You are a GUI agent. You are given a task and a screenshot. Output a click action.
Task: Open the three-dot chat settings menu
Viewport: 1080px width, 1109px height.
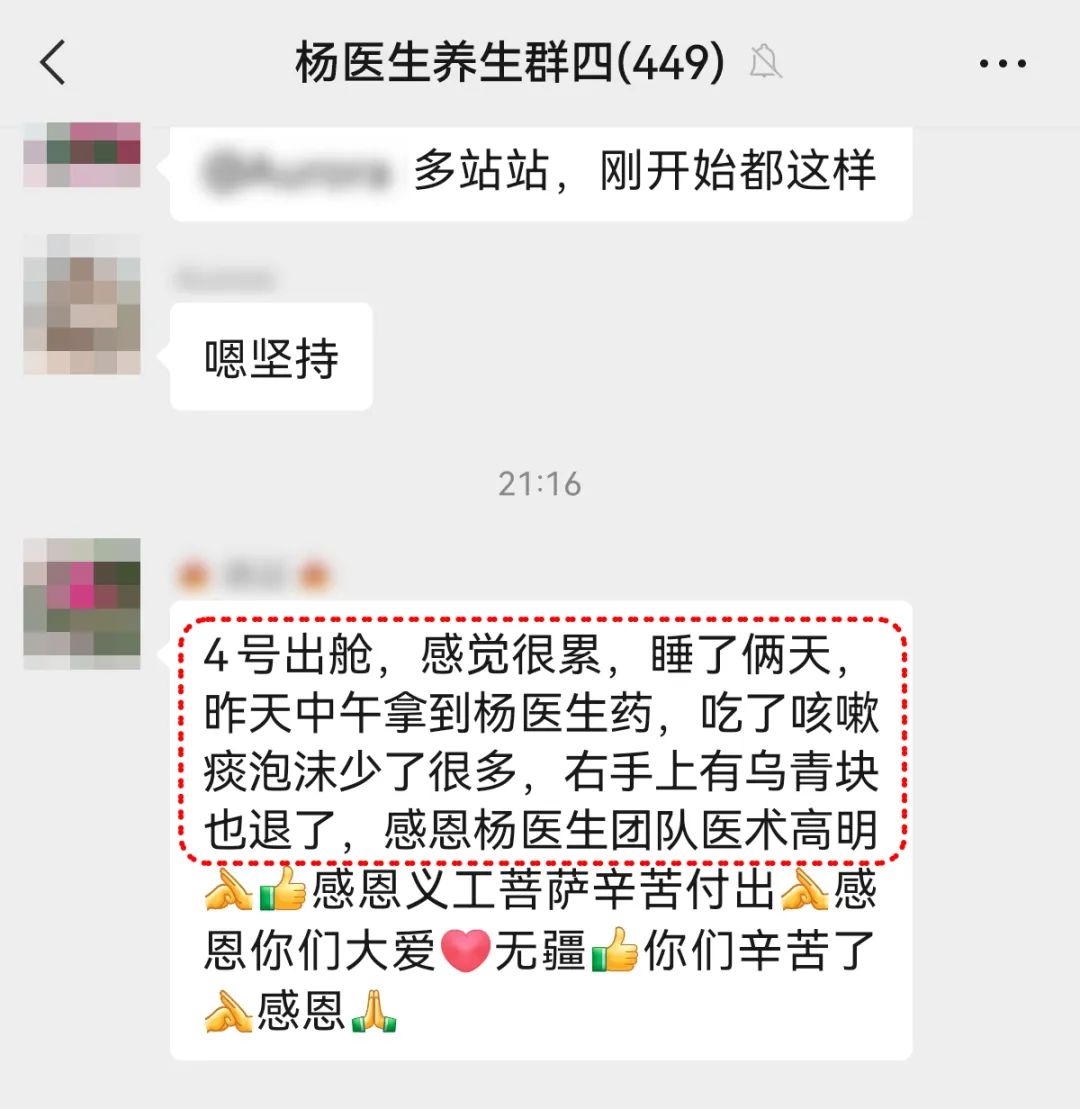(x=1002, y=65)
